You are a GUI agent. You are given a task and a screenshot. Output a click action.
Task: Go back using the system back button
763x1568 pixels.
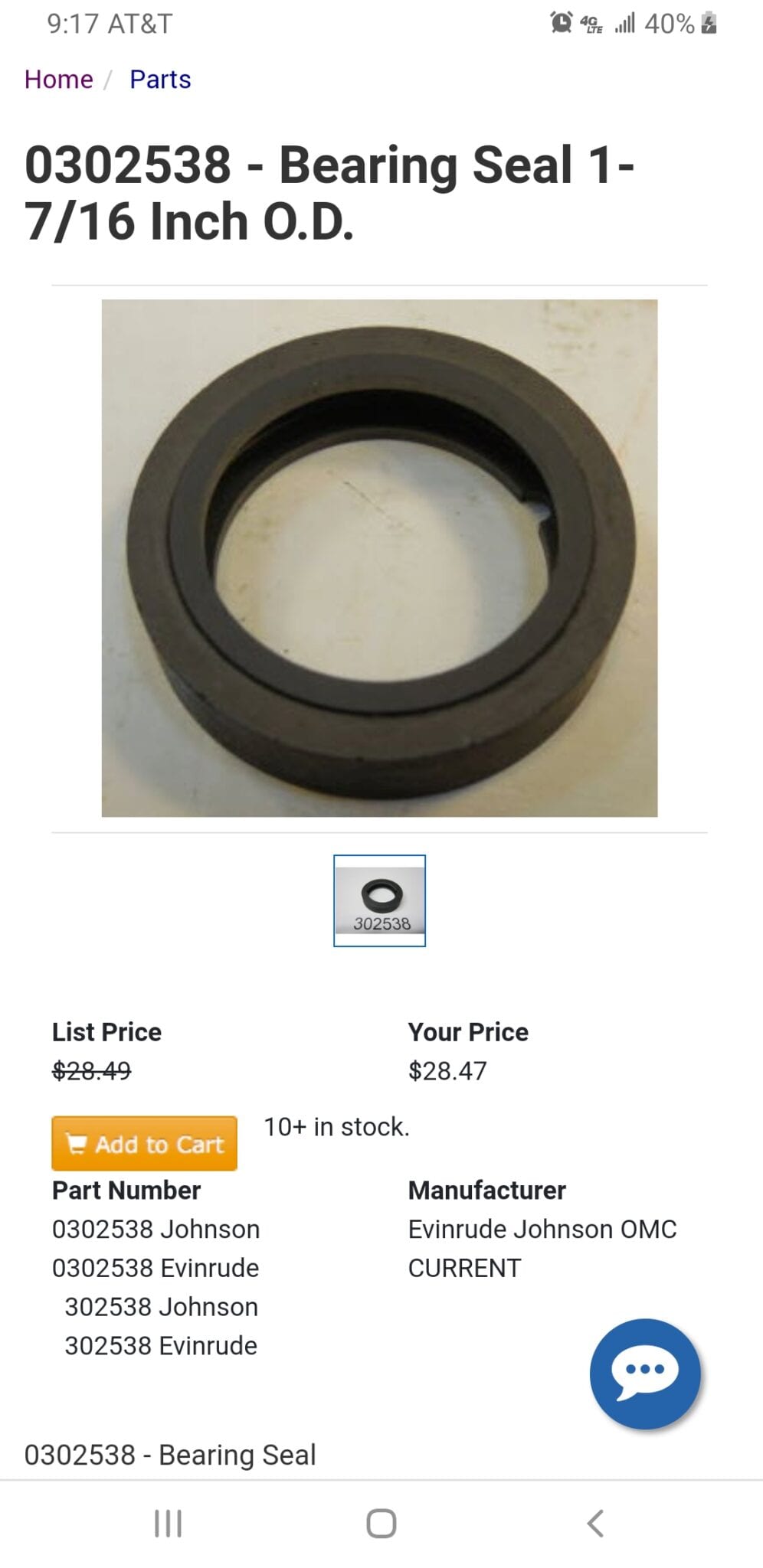pyautogui.click(x=595, y=1524)
